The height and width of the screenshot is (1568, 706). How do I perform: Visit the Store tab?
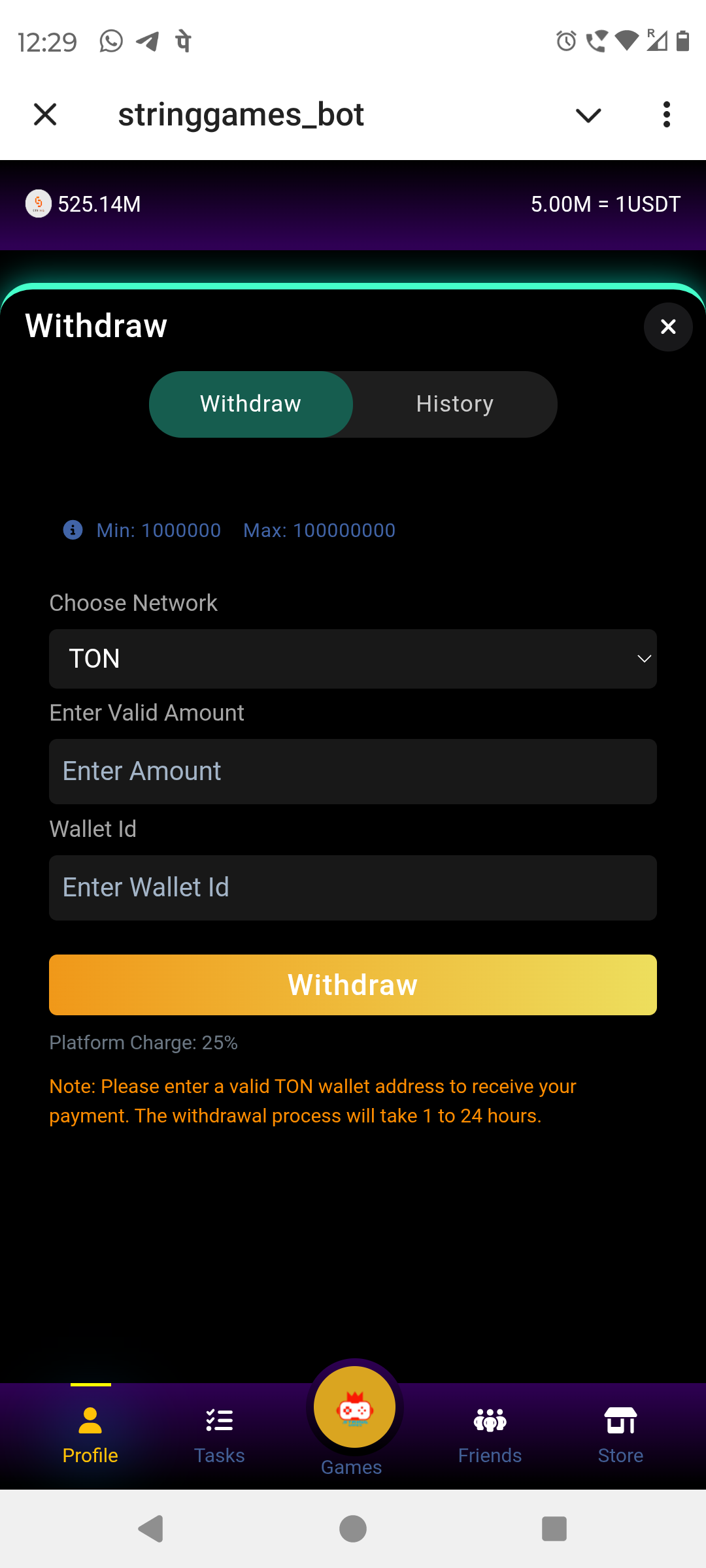coord(620,1435)
